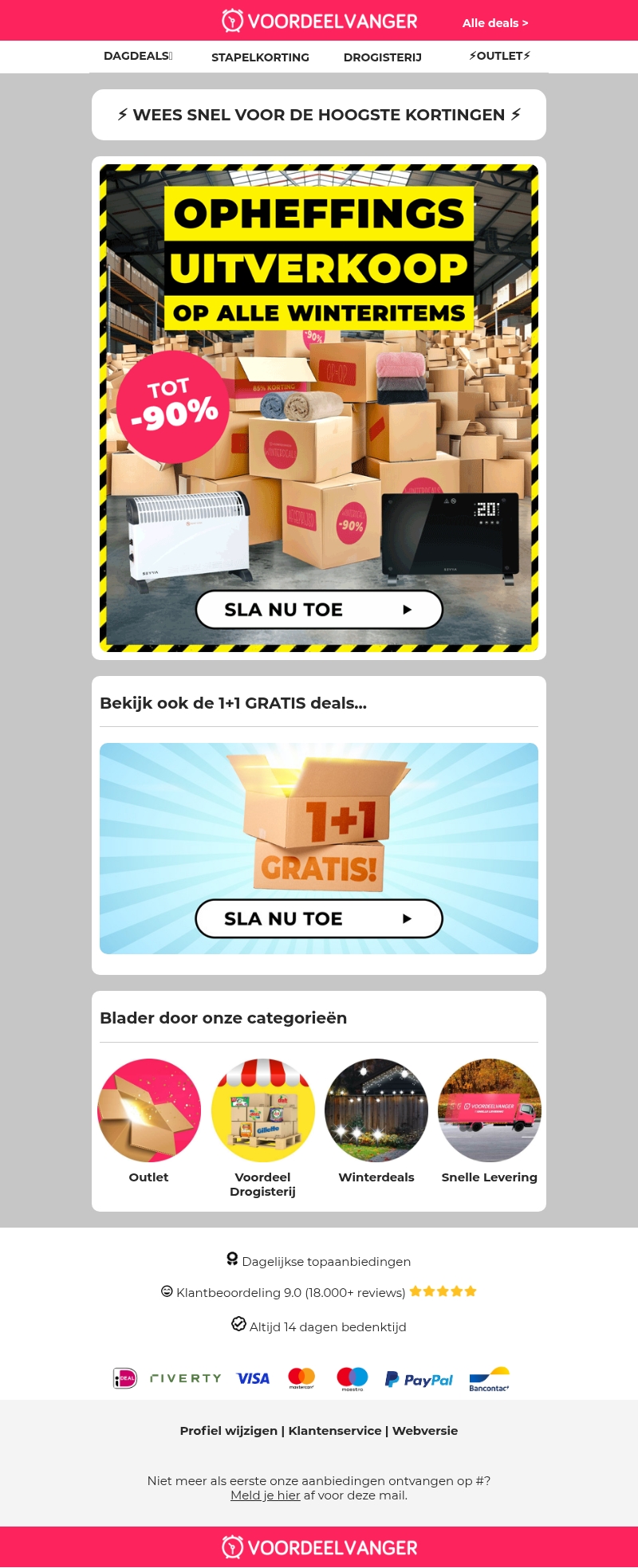Go to Klantenservice
The image size is (638, 1568).
point(335,1430)
